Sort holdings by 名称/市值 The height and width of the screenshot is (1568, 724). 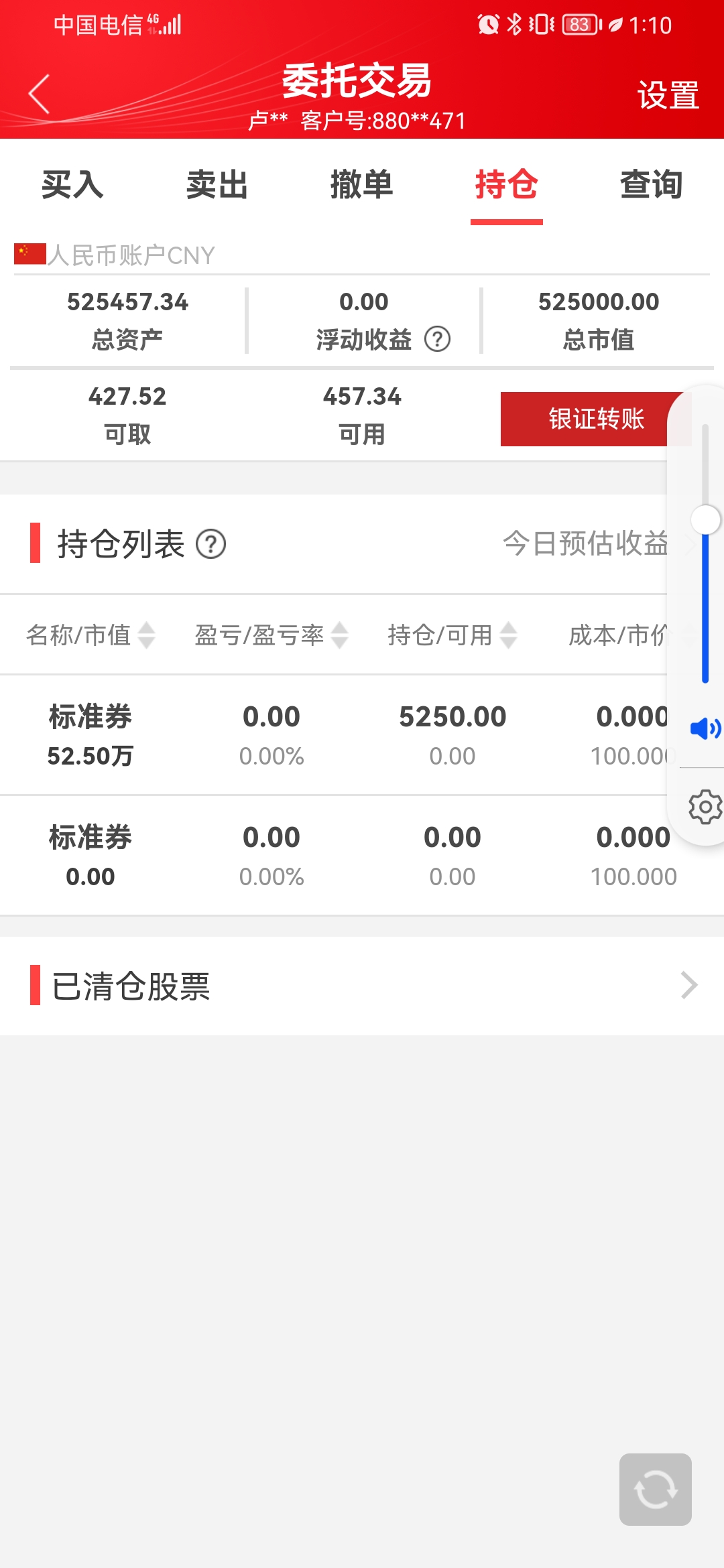(90, 635)
